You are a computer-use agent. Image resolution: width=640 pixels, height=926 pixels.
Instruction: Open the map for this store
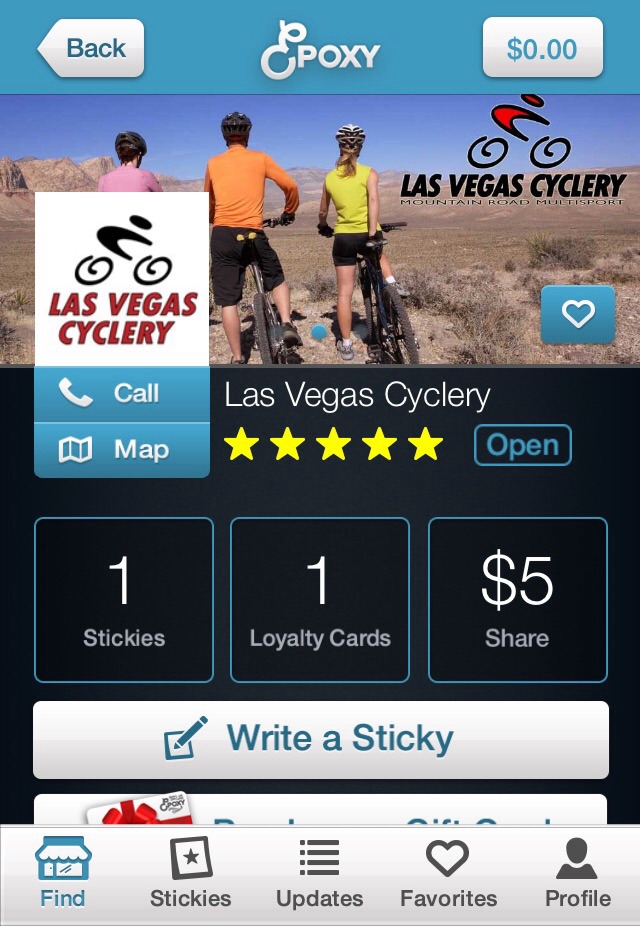tap(121, 450)
